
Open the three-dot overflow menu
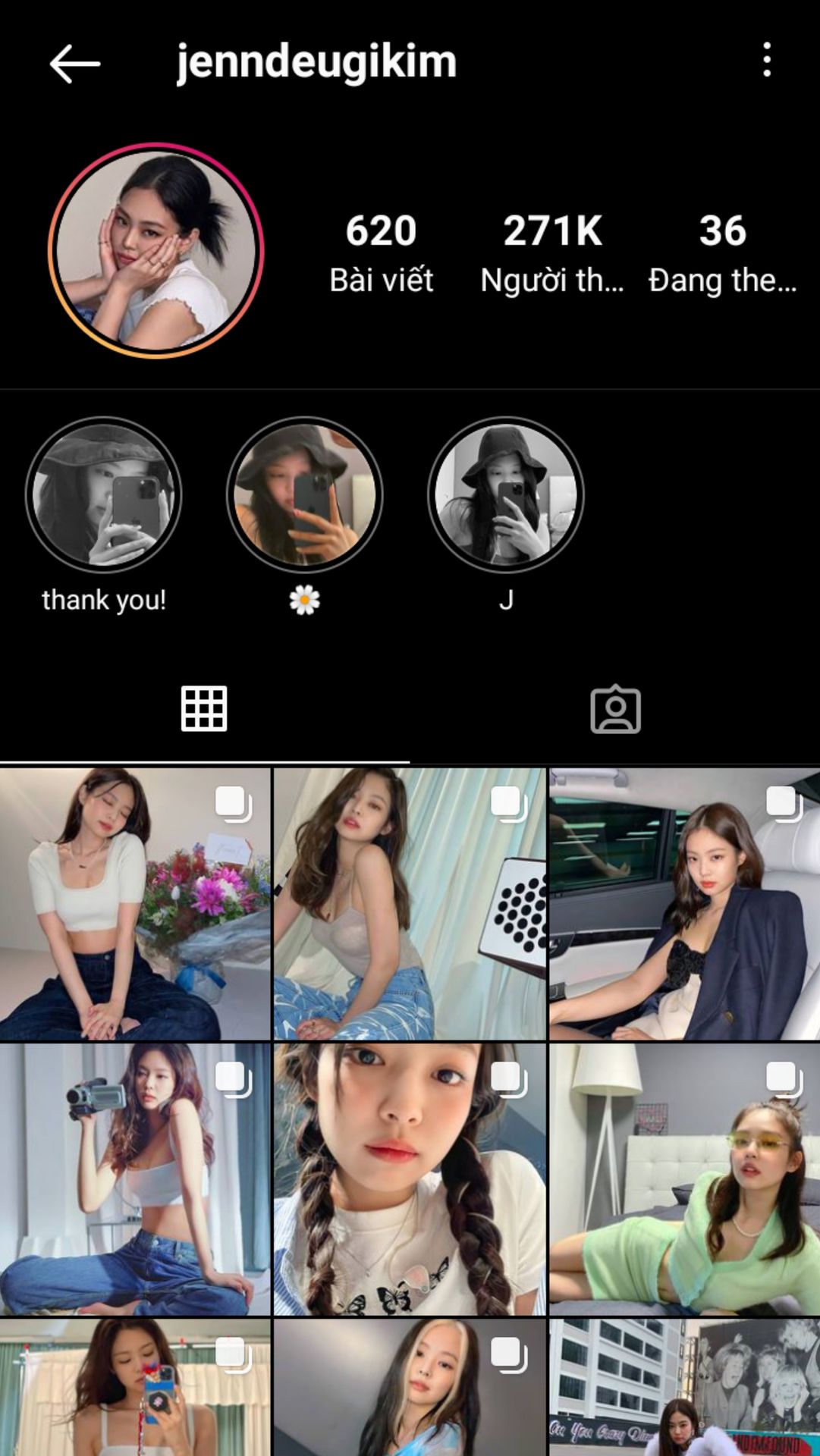(767, 60)
